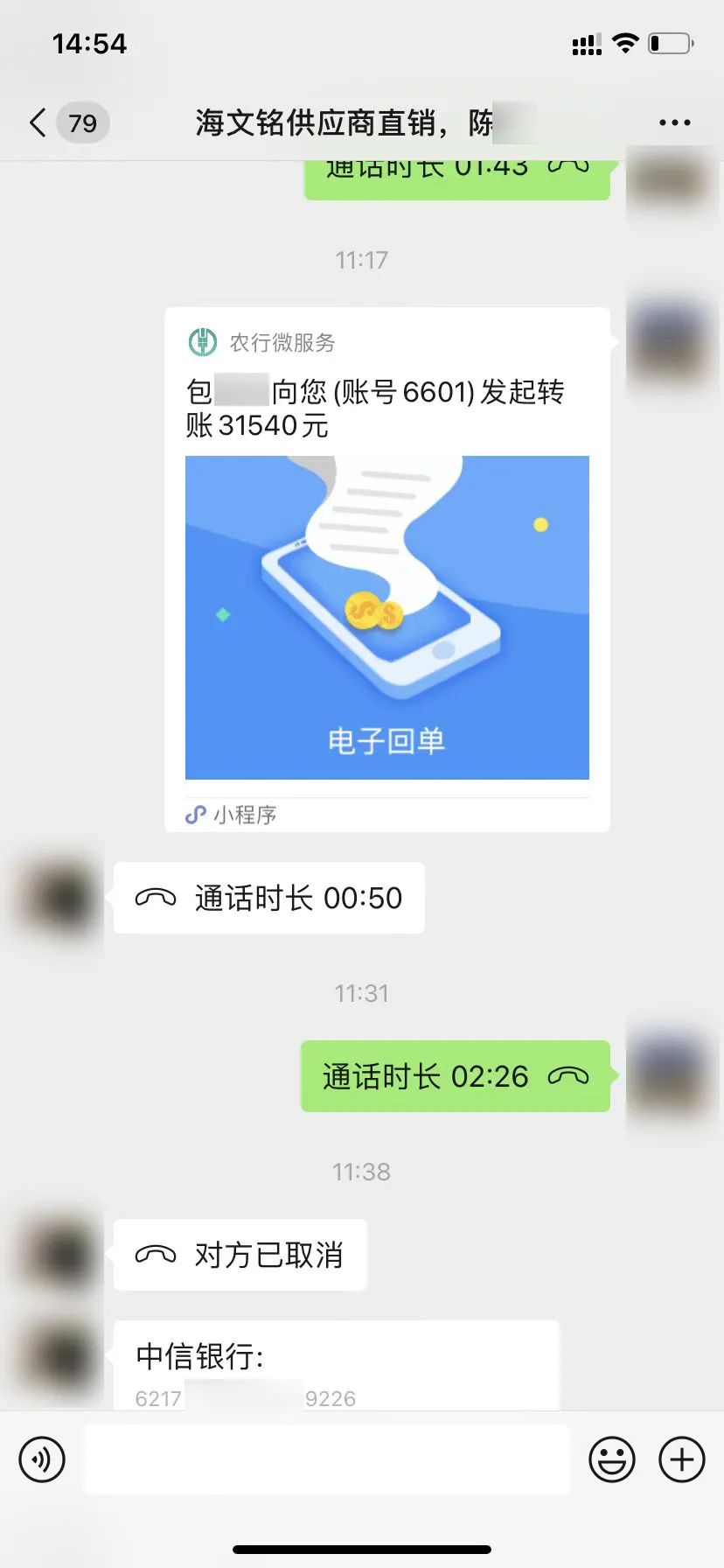Open the chat info overflow menu

[674, 122]
